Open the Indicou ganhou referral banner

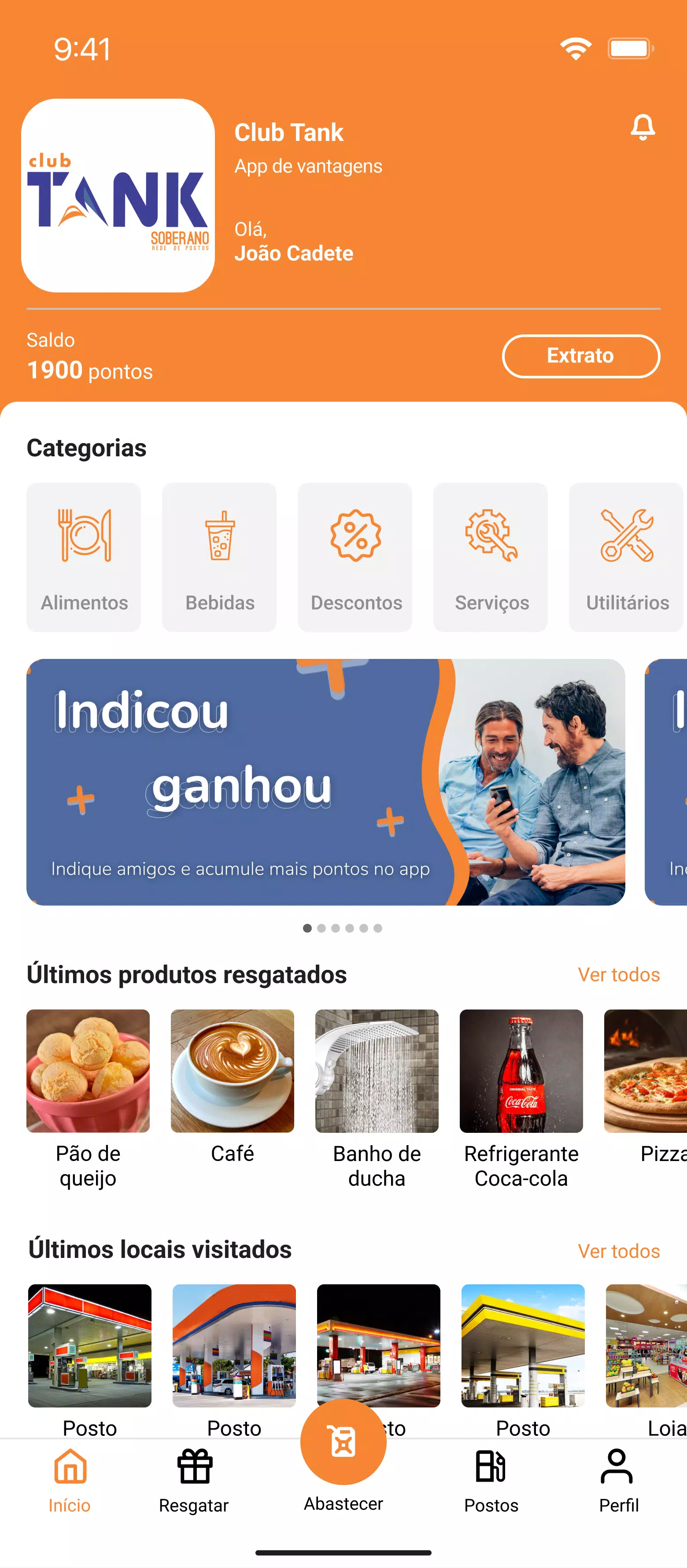pyautogui.click(x=325, y=782)
